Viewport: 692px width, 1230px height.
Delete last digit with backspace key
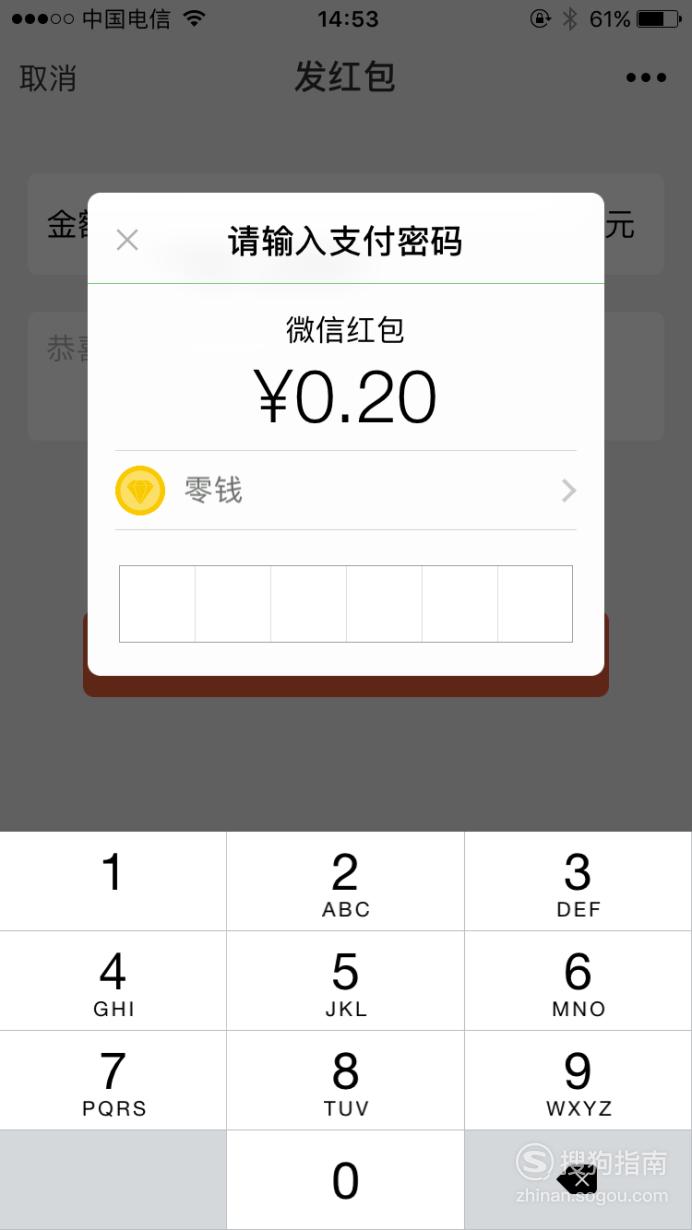(579, 1181)
